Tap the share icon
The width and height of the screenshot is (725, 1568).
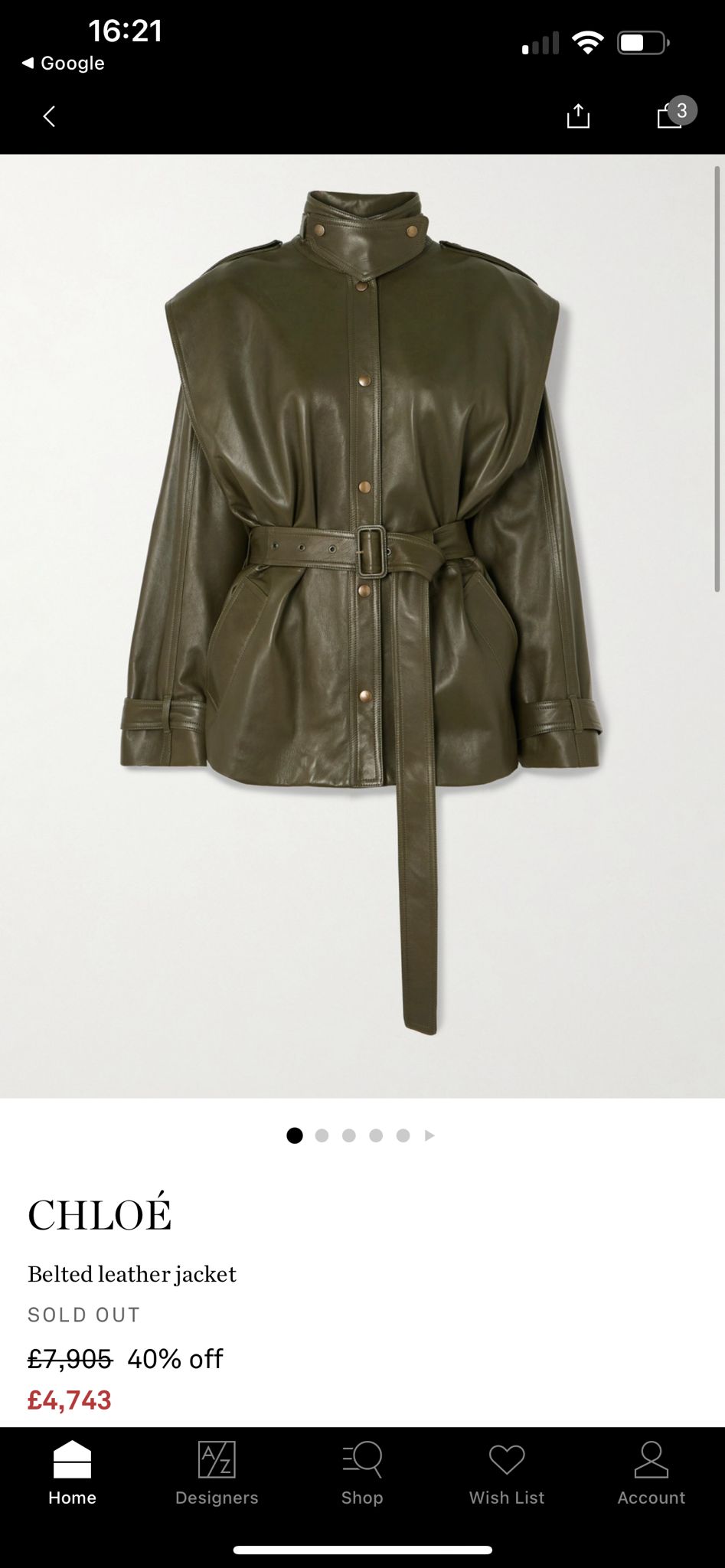tap(578, 117)
